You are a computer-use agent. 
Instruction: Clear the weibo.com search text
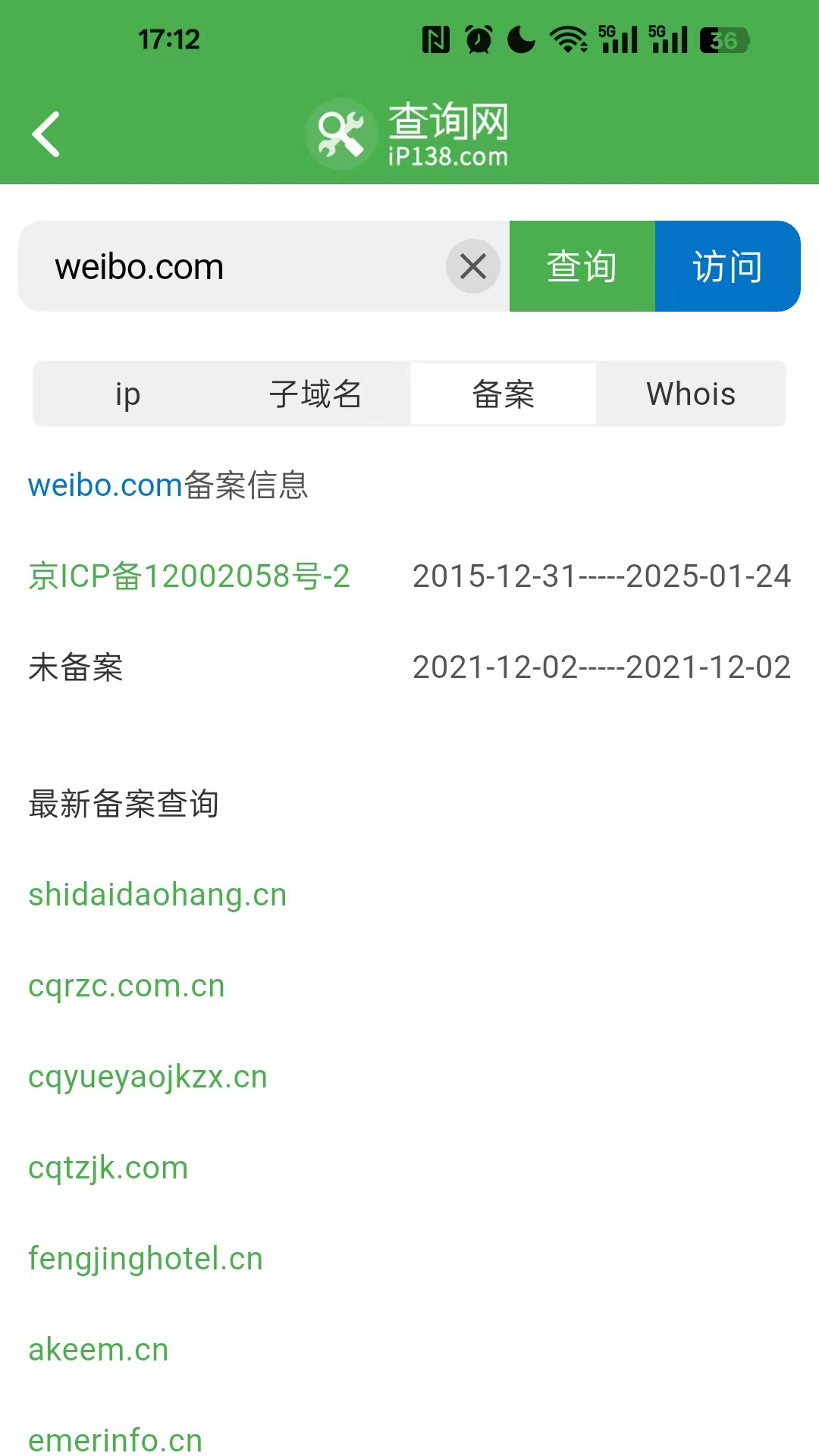[x=473, y=266]
